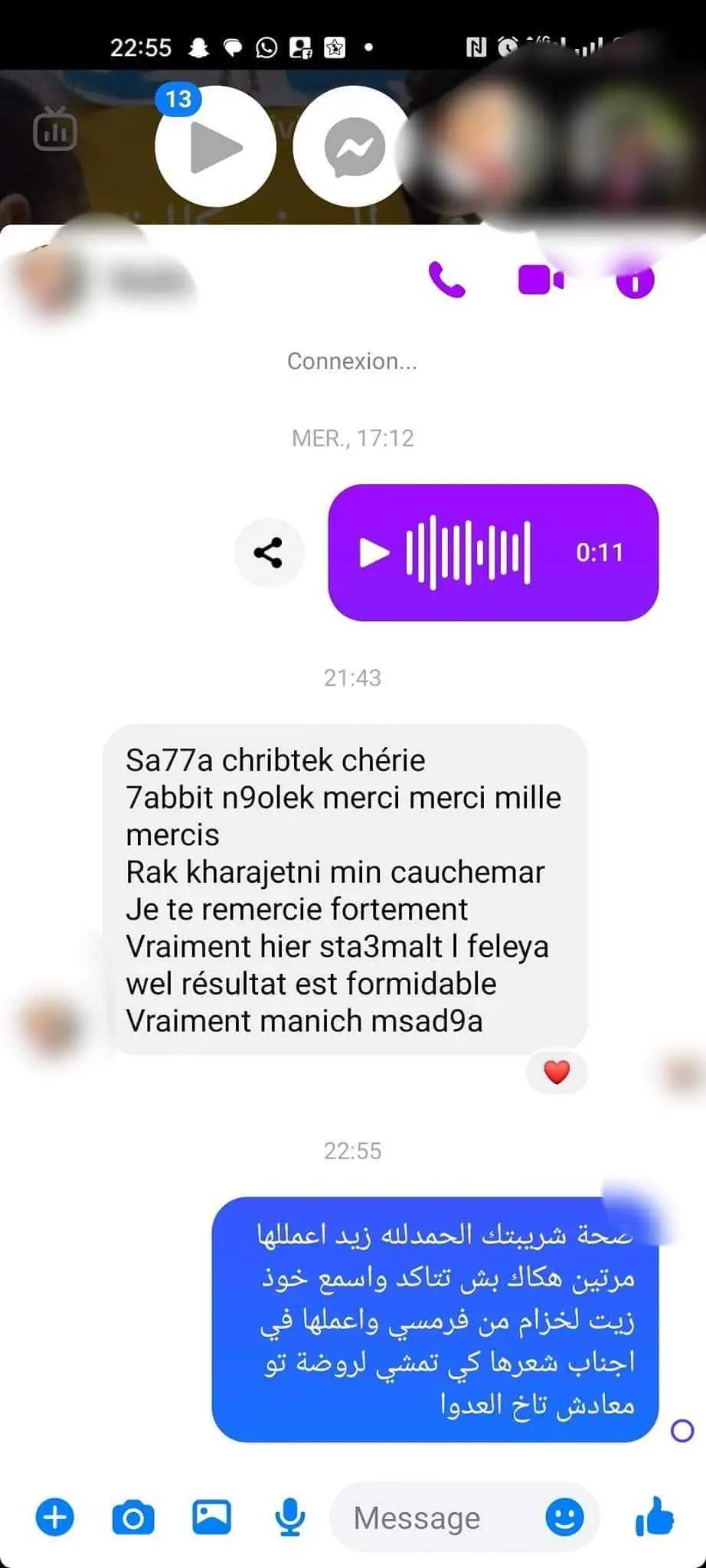Open more actions plus menu

(55, 1517)
